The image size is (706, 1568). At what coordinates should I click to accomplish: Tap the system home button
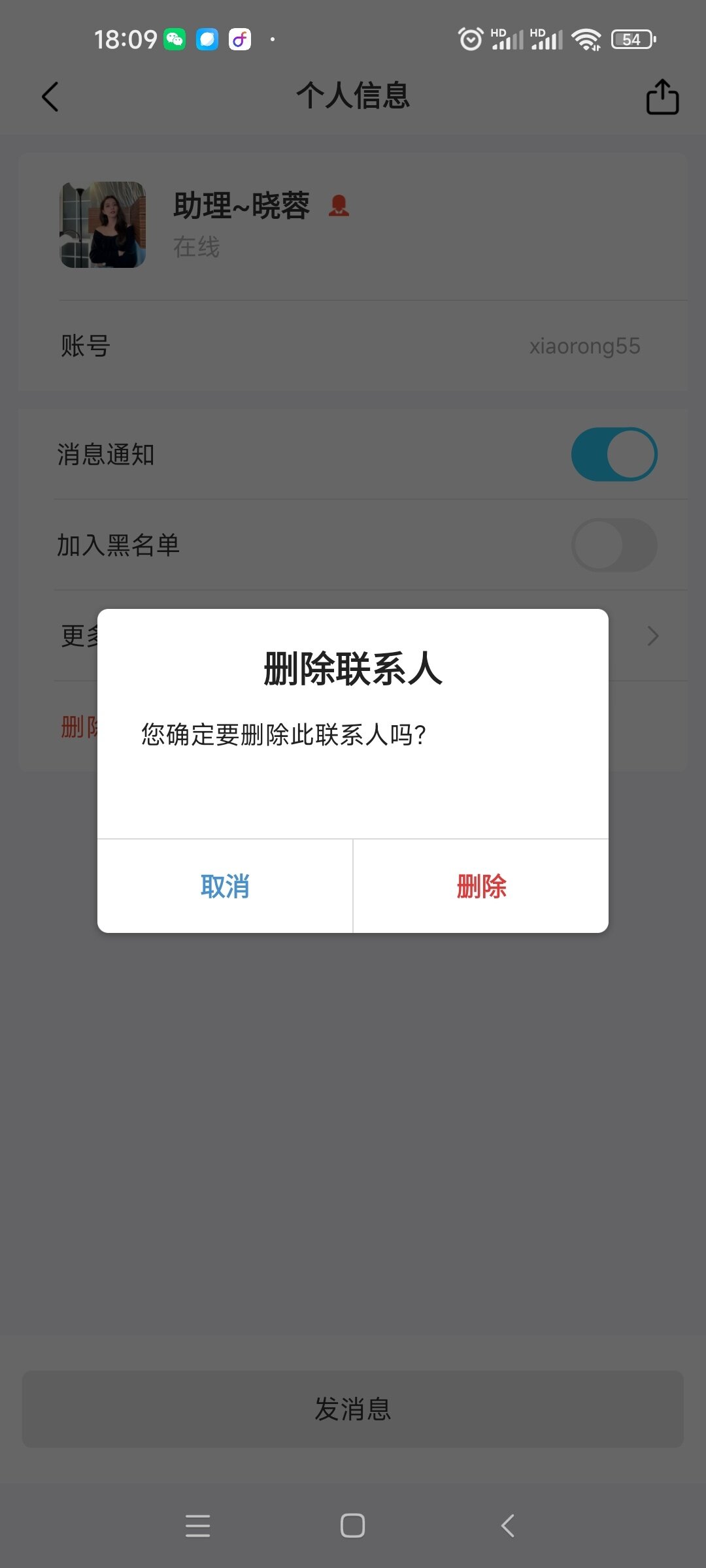pos(353,1526)
